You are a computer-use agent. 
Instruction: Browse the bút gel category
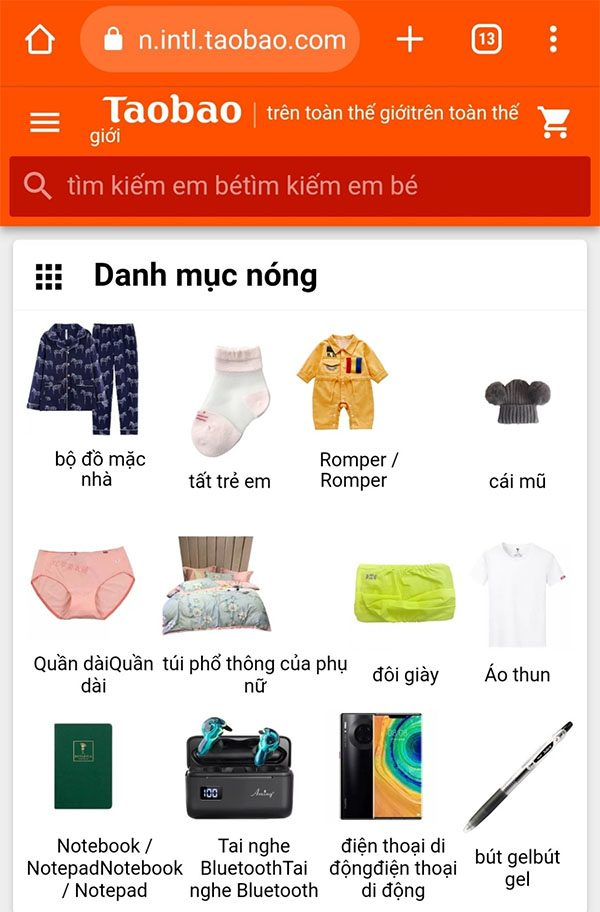(x=517, y=800)
